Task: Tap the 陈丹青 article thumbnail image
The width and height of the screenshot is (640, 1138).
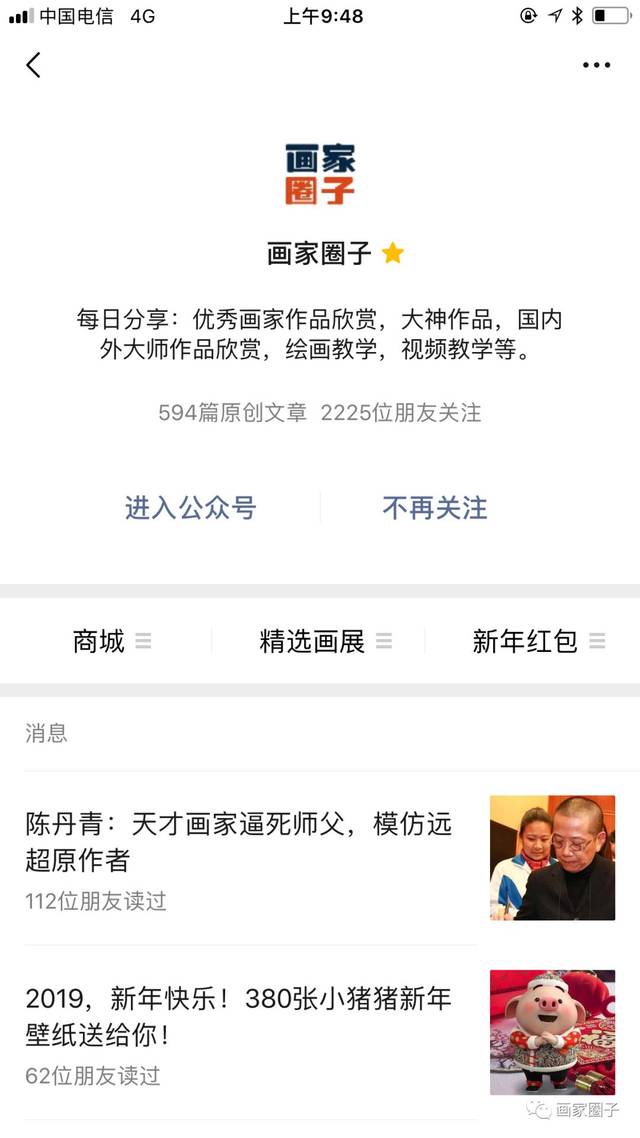Action: (552, 857)
